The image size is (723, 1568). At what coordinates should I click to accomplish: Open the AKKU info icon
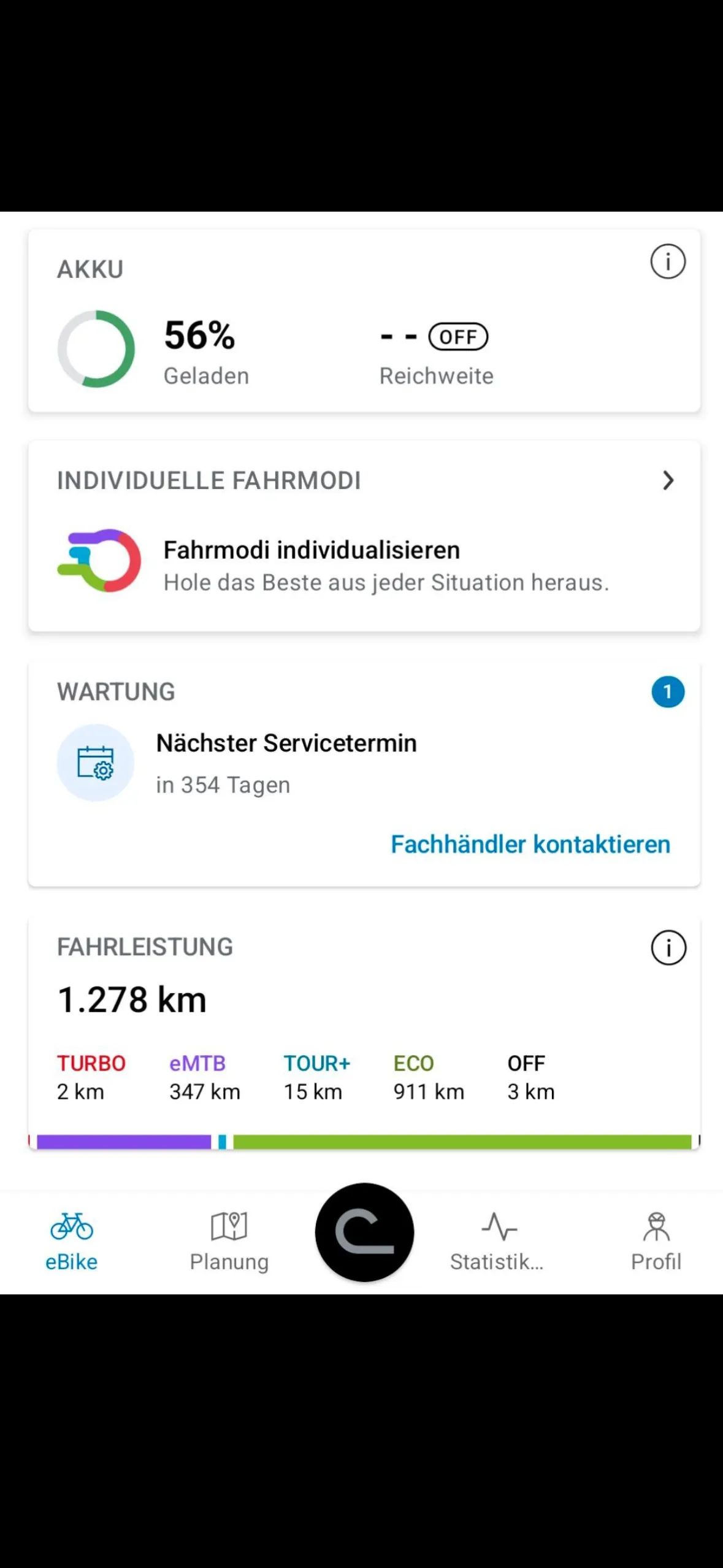click(x=667, y=262)
